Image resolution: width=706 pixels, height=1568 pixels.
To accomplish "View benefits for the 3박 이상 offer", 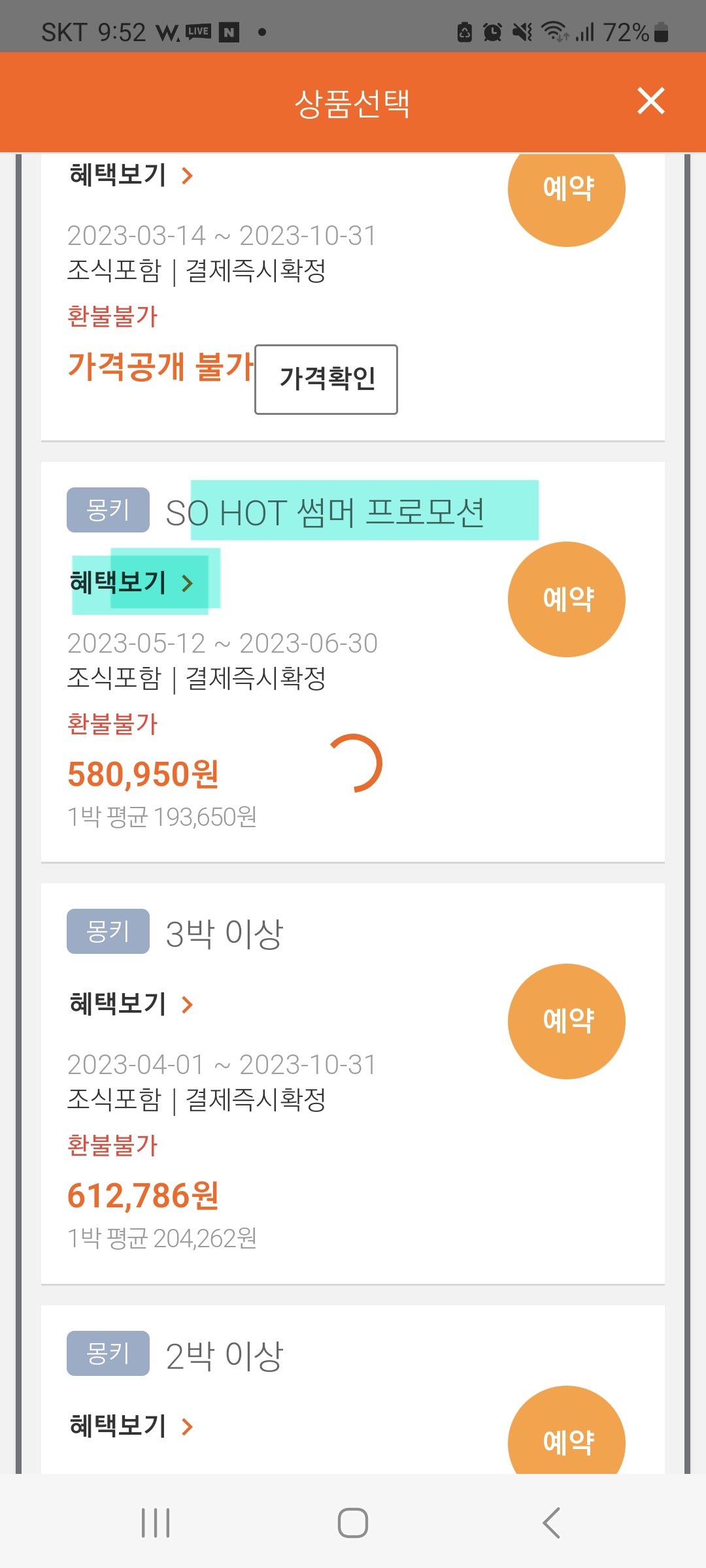I will click(132, 1004).
